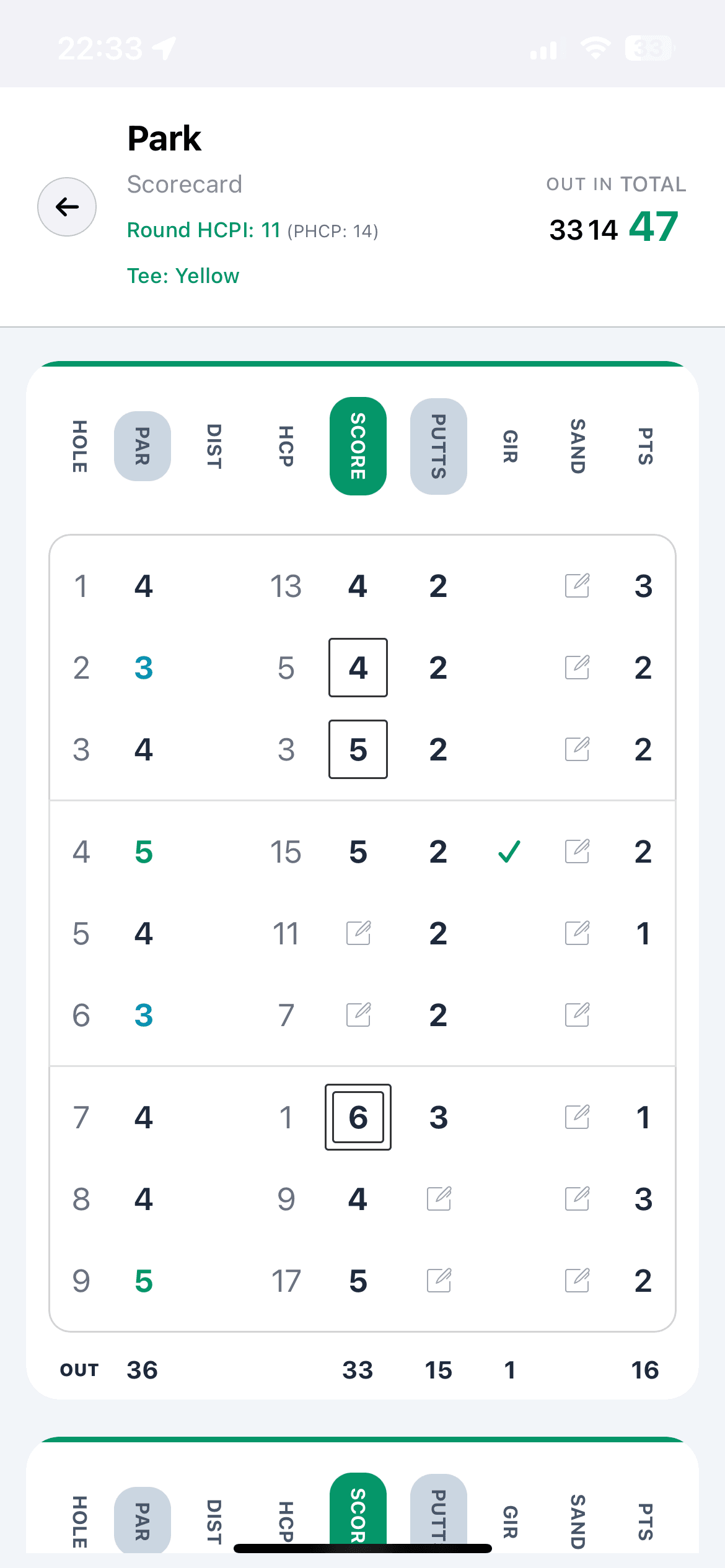Tap the putts edit icon for hole 8
Image resolution: width=725 pixels, height=1568 pixels.
[438, 1200]
